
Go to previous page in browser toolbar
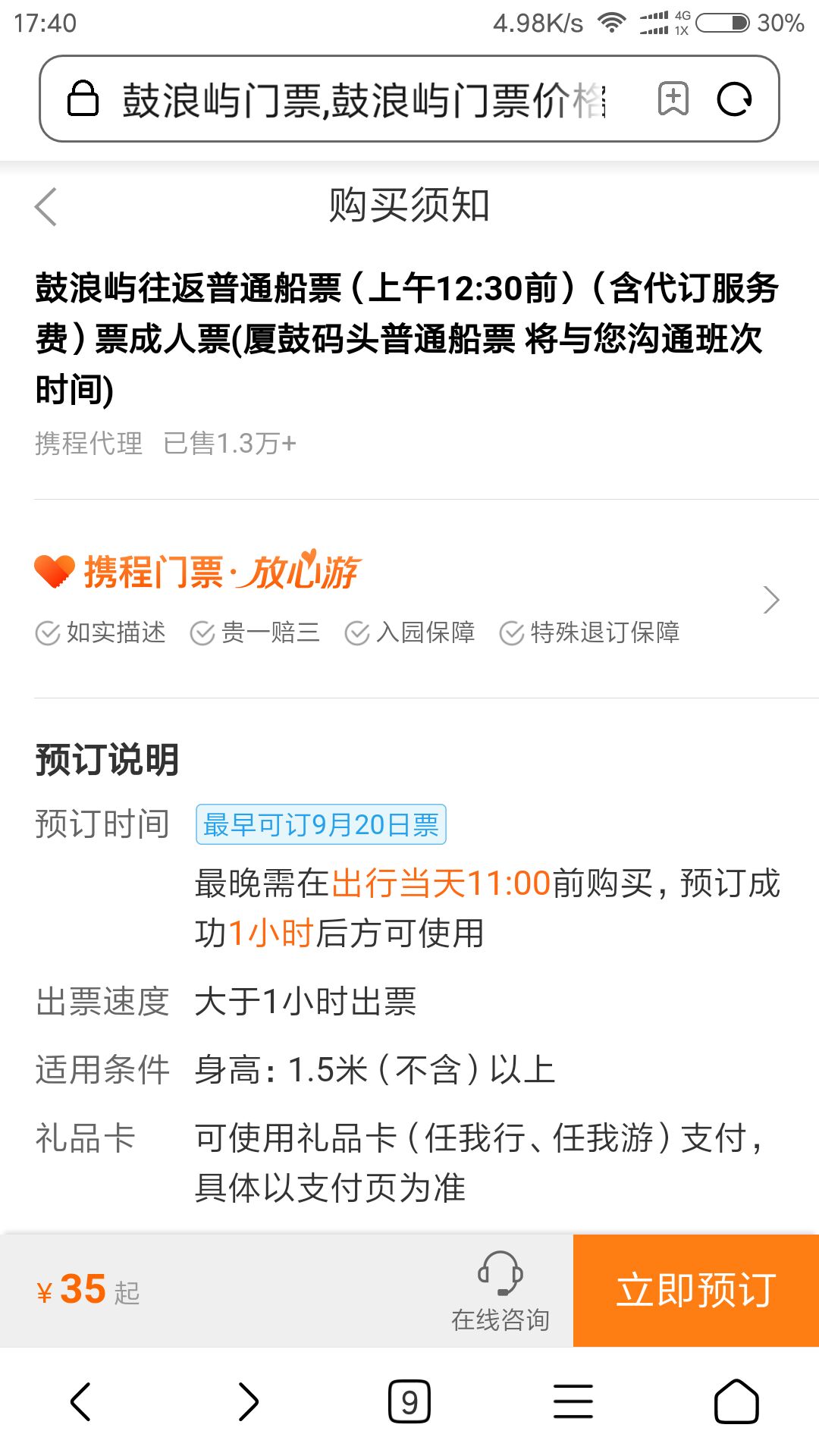click(x=81, y=1401)
